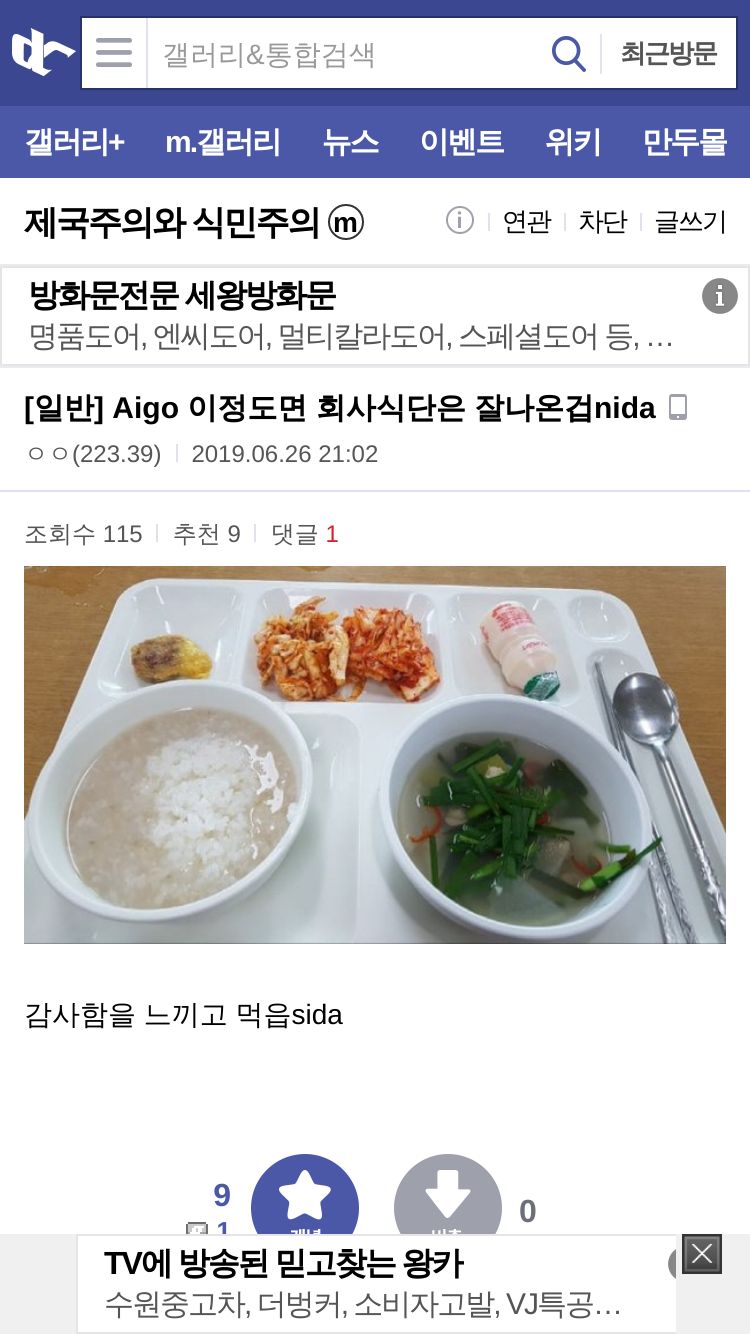This screenshot has height=1334, width=750.
Task: Go to the 뉴스 tab
Action: (351, 142)
